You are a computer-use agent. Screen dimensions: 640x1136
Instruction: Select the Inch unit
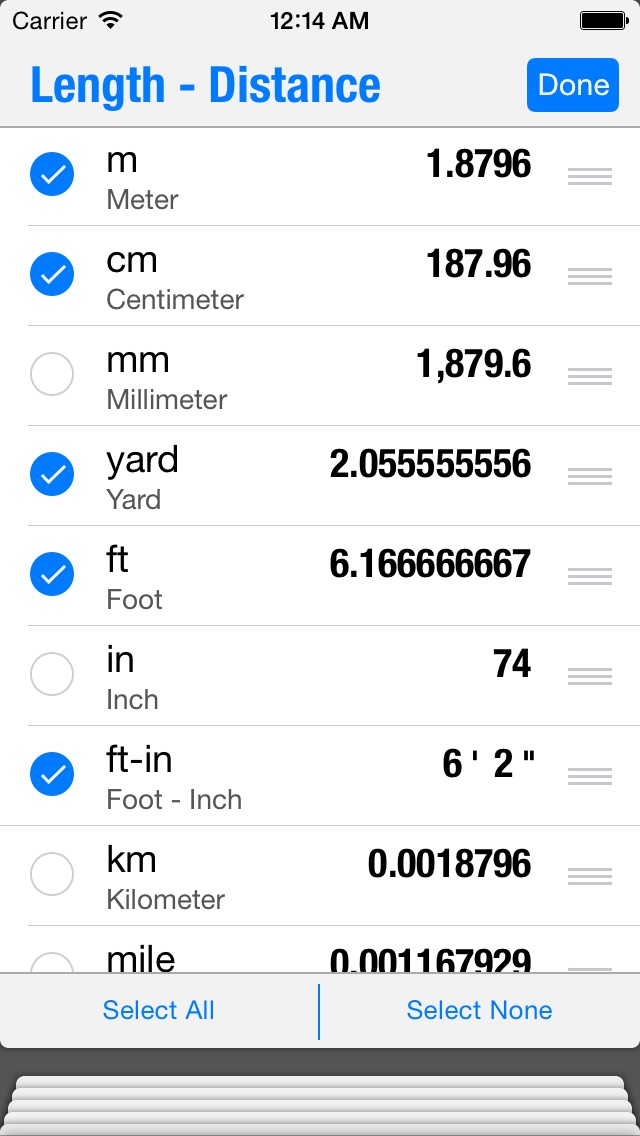52,675
